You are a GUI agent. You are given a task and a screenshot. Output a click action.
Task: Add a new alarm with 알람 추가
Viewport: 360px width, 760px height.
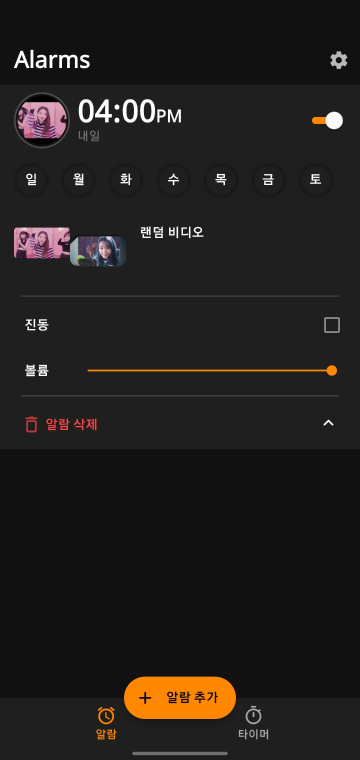click(180, 697)
